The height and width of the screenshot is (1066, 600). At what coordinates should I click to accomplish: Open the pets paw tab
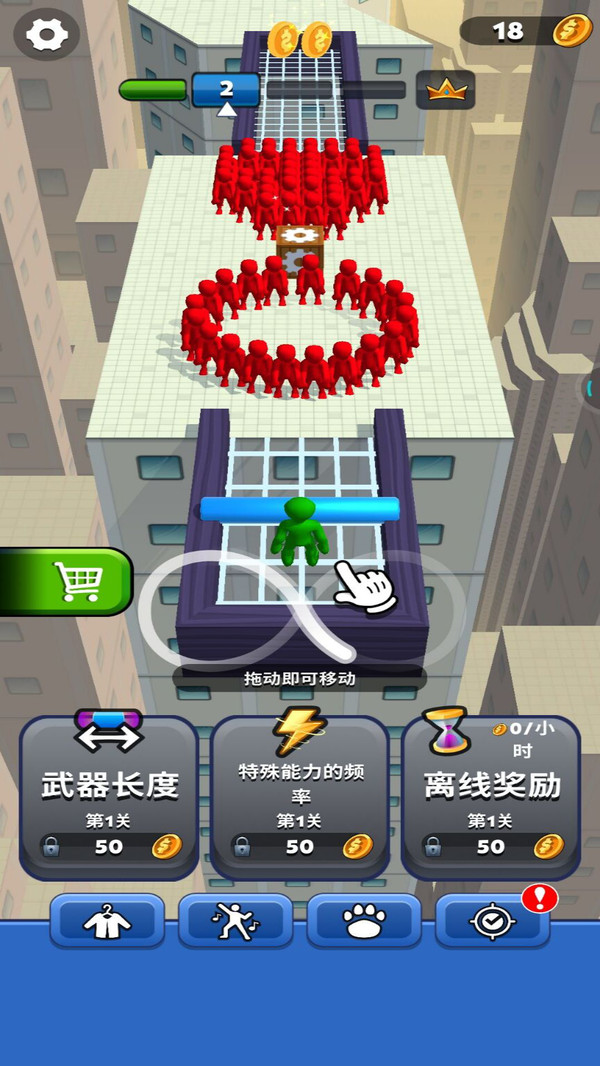363,922
